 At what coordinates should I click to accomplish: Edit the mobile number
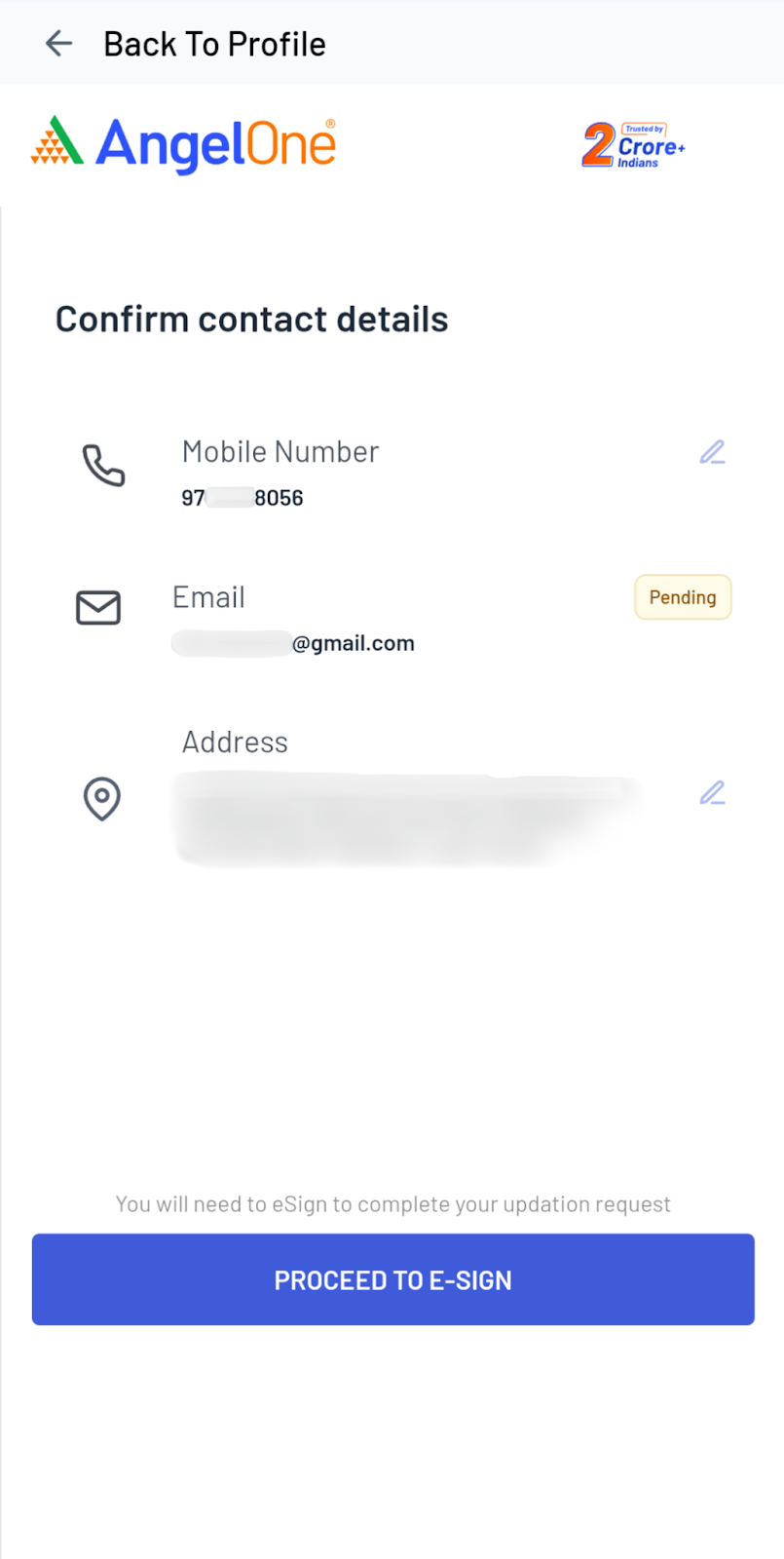(x=712, y=452)
